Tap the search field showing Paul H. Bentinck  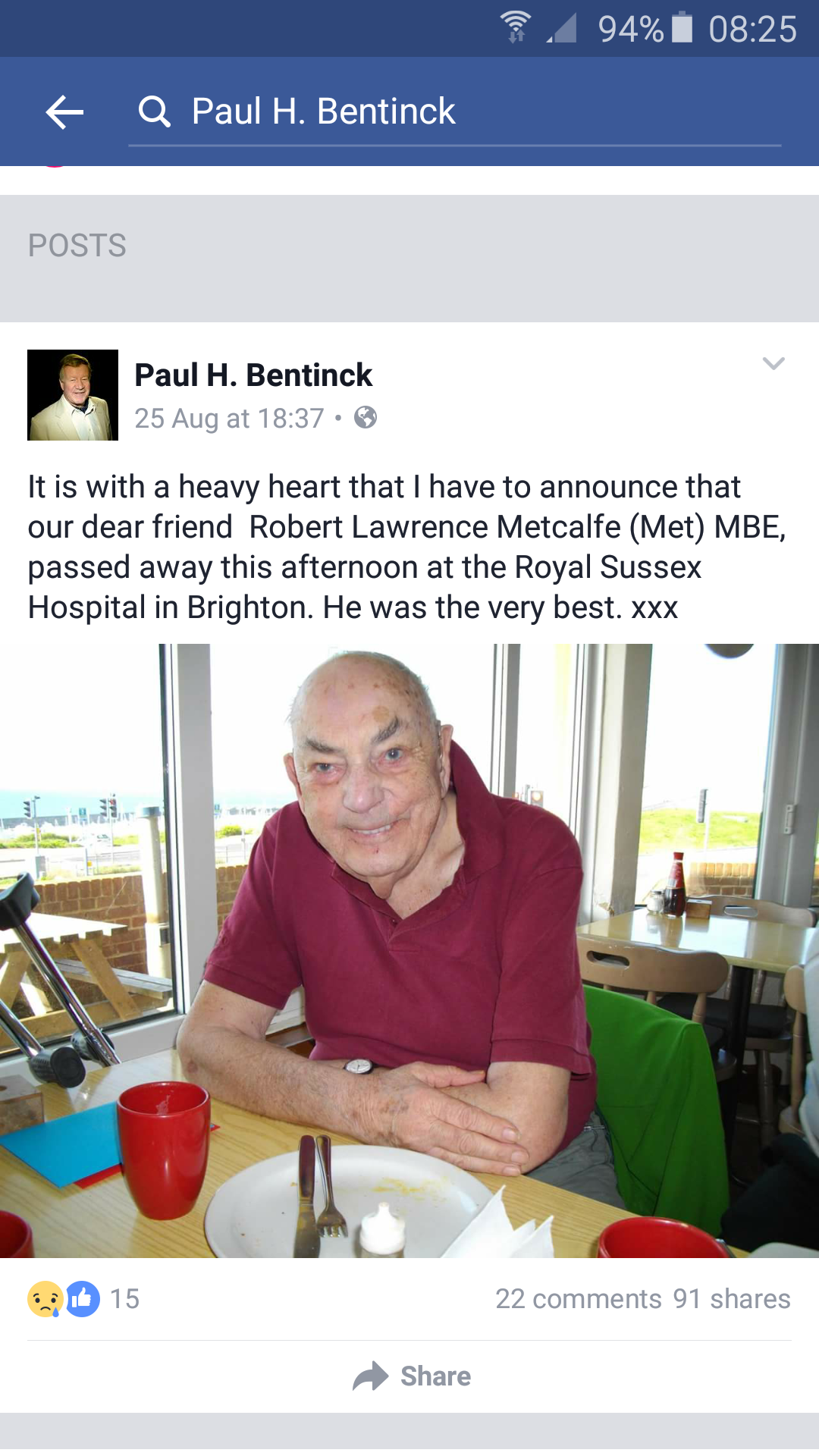[455, 112]
